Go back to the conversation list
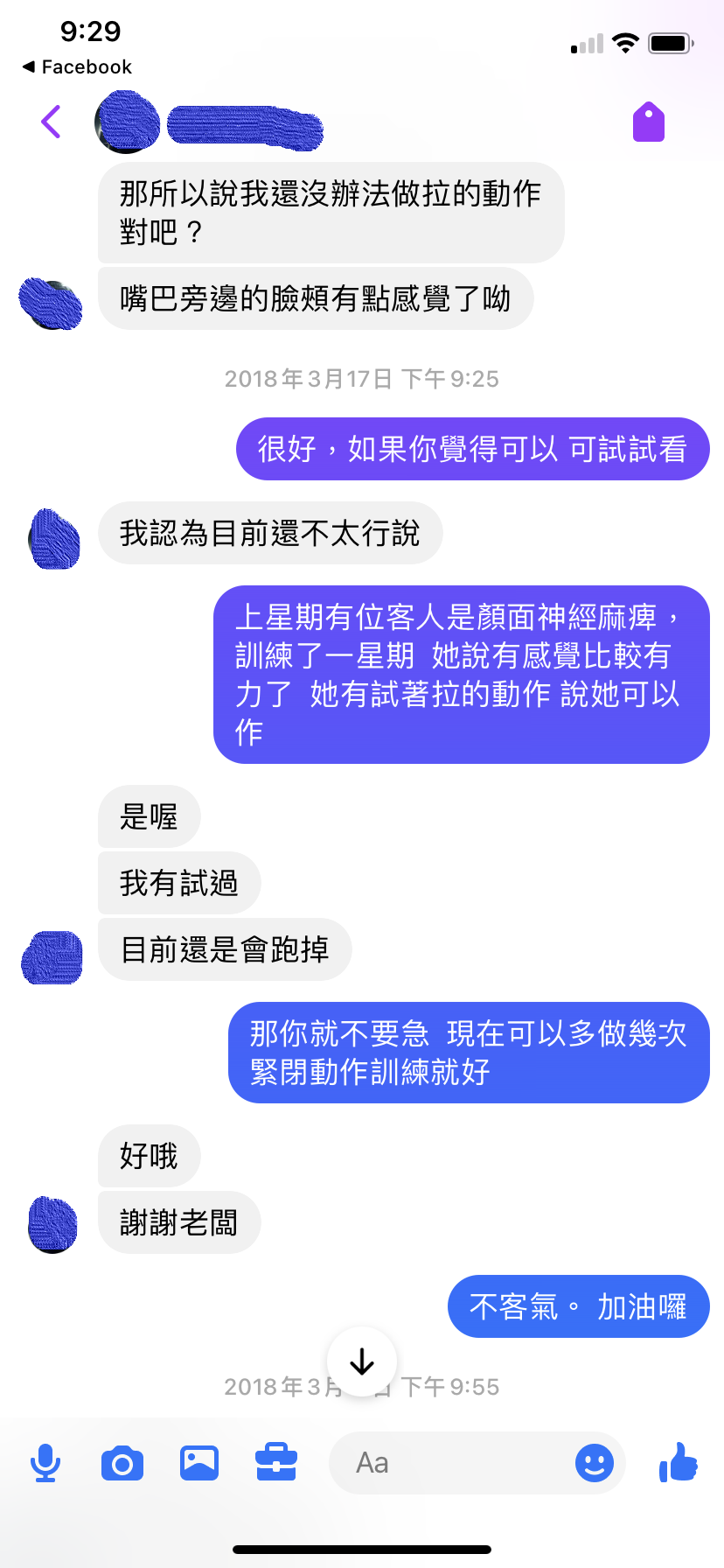724x1568 pixels. (x=51, y=122)
